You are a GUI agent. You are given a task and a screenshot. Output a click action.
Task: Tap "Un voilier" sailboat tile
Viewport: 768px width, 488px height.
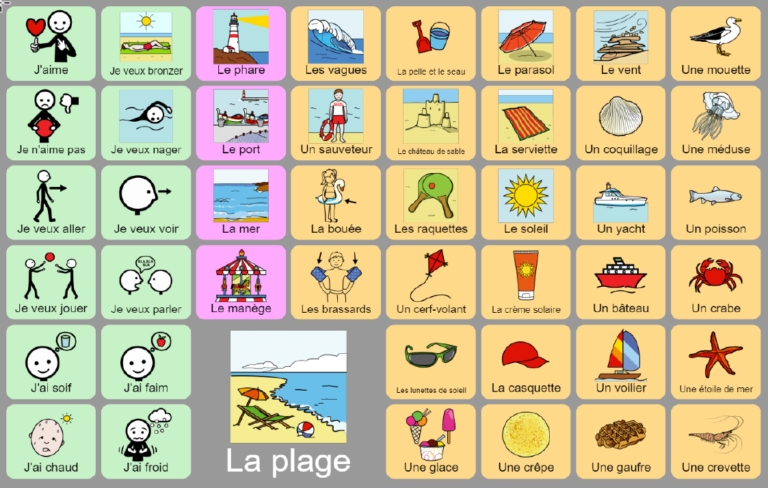pyautogui.click(x=620, y=361)
